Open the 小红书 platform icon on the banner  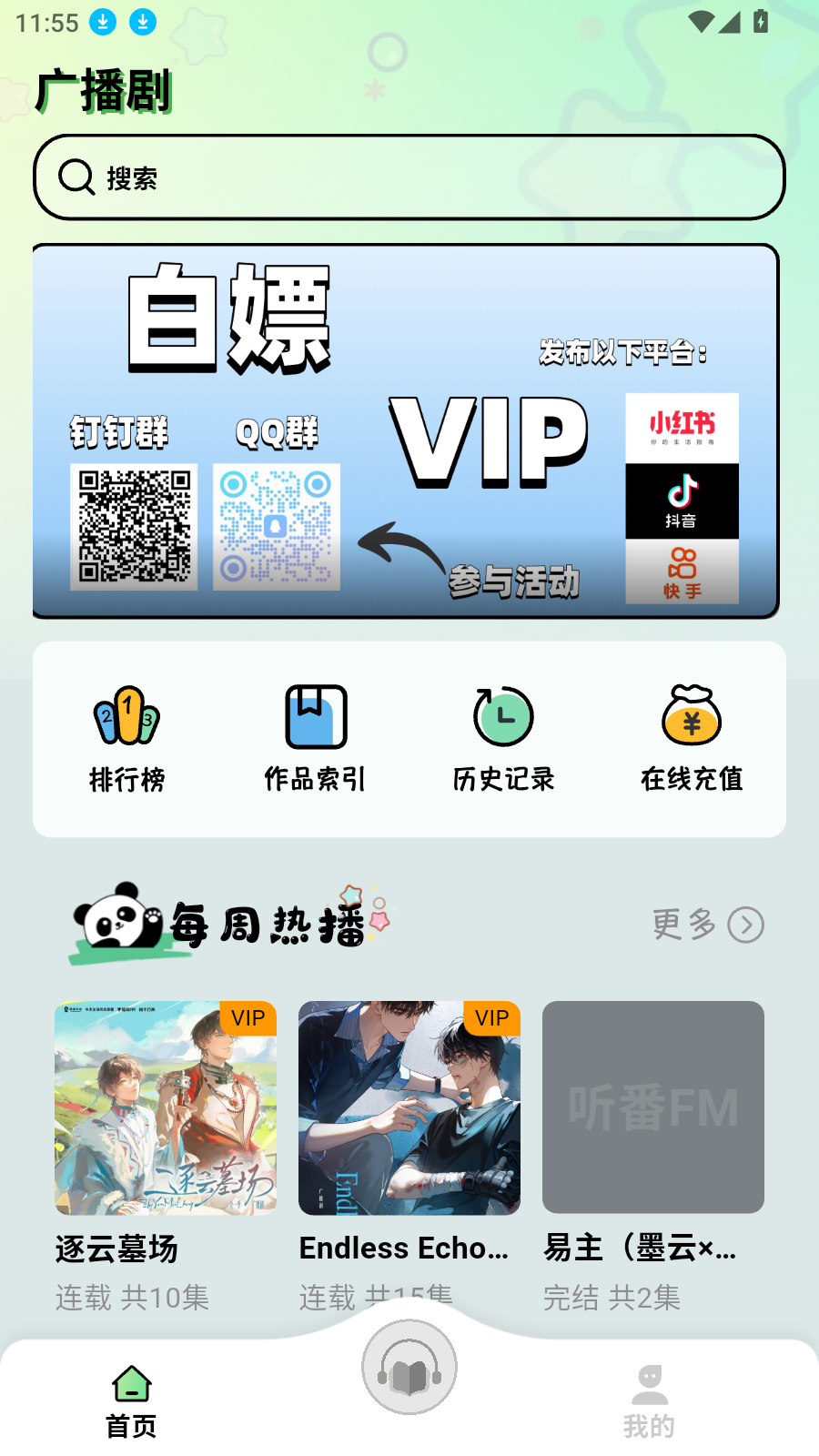click(x=682, y=428)
